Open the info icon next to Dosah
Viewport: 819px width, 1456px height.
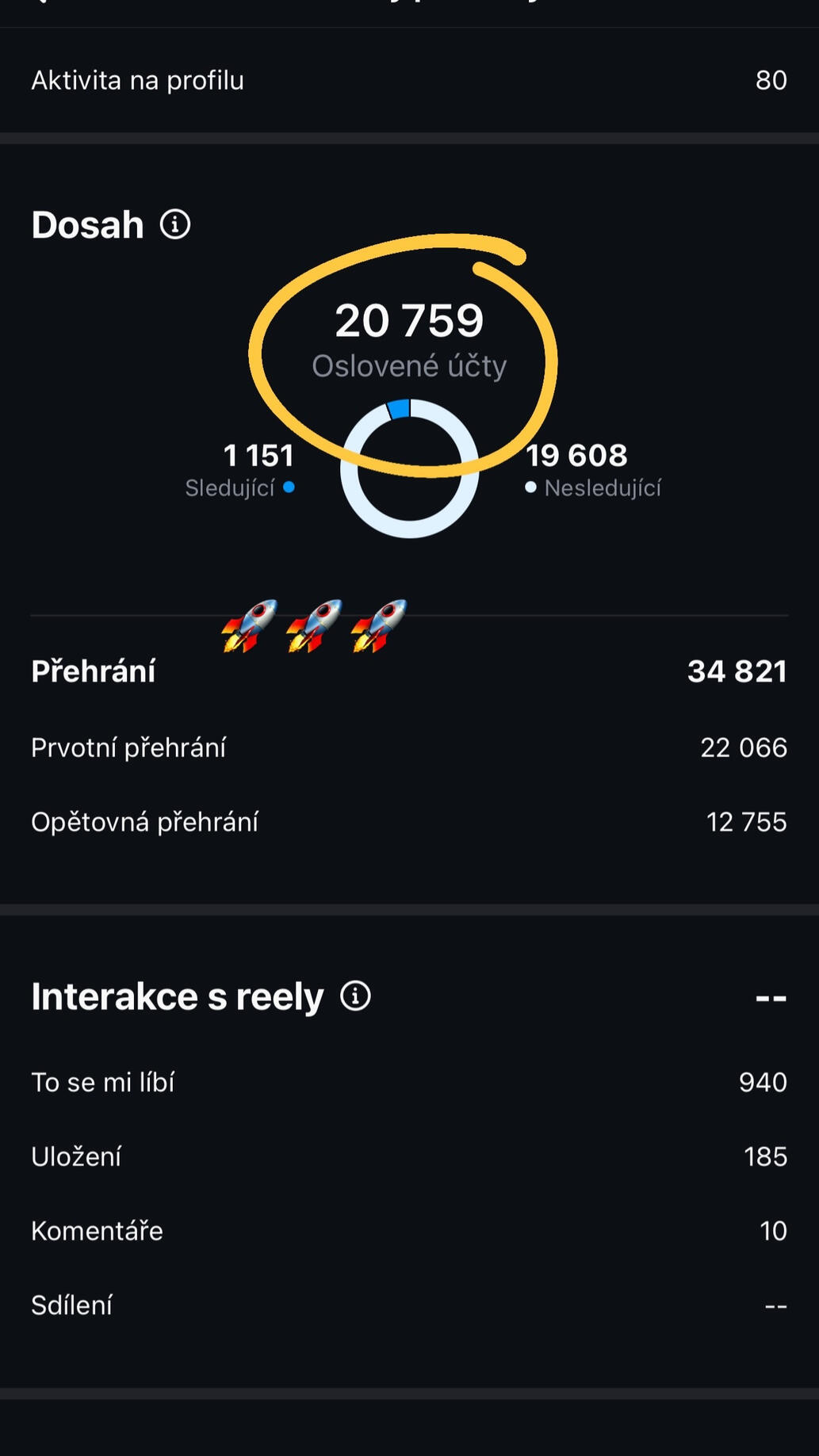pos(175,224)
